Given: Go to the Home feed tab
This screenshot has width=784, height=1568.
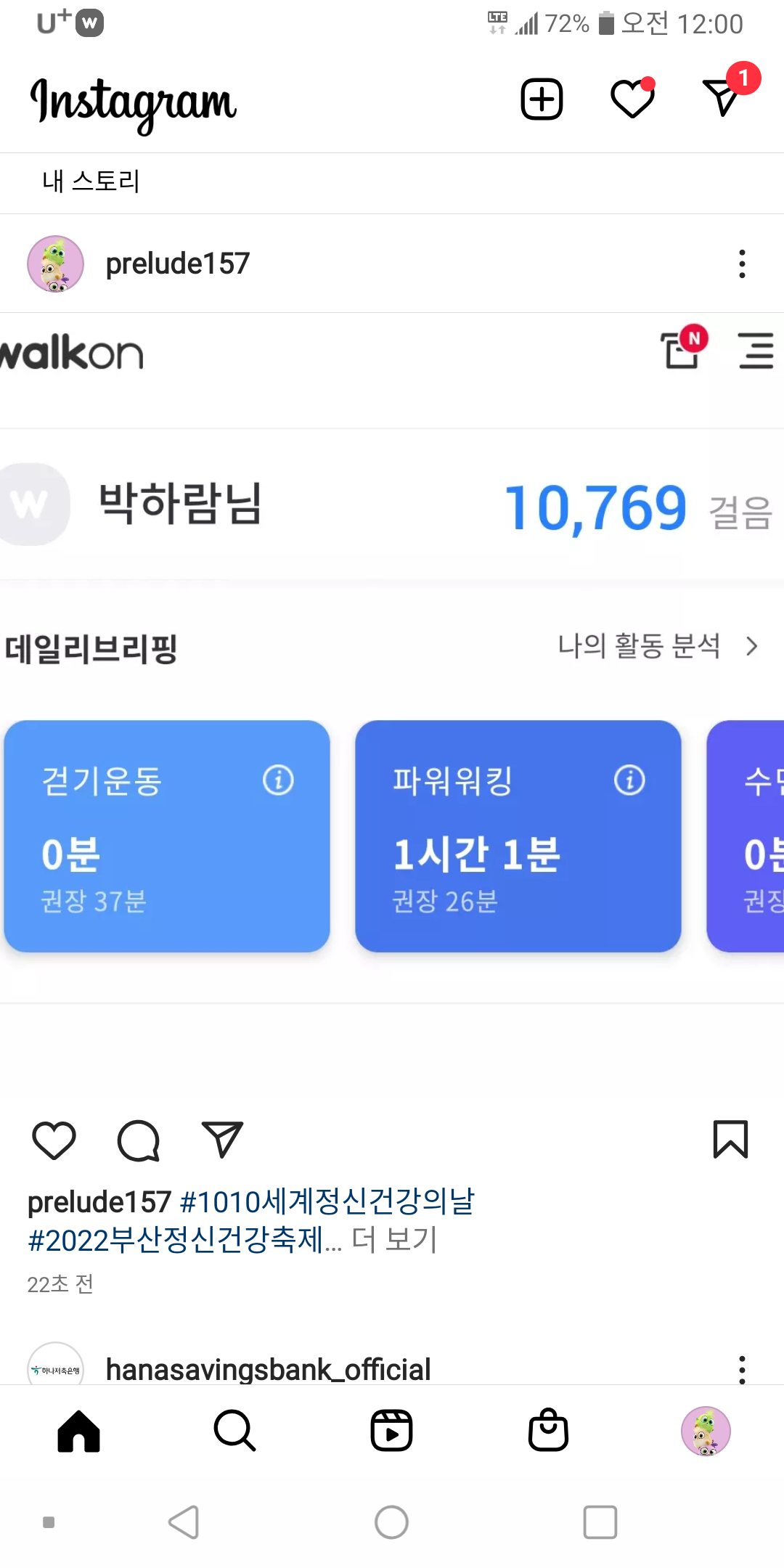Looking at the screenshot, I should point(78,1432).
